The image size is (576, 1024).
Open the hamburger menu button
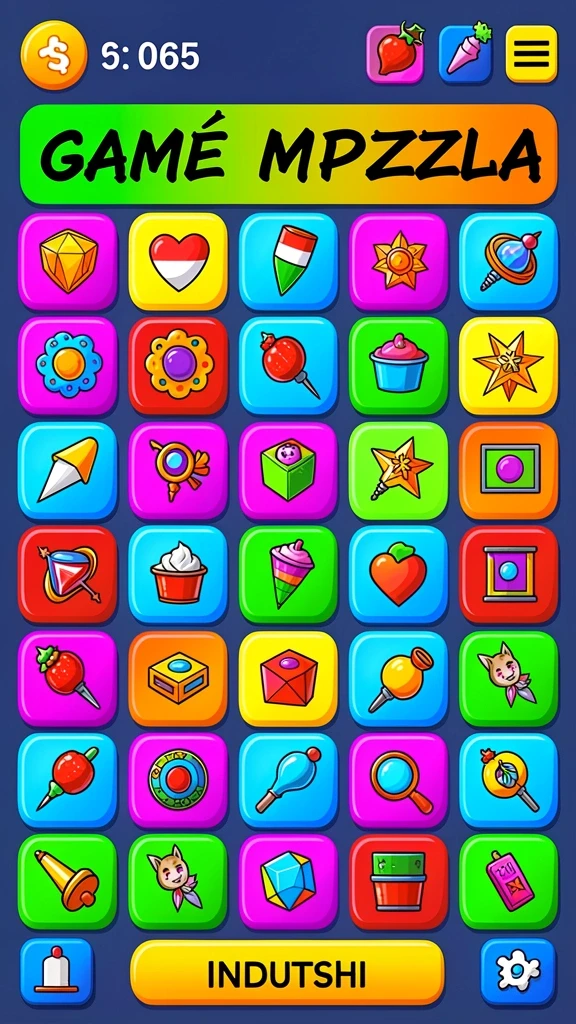pos(532,54)
